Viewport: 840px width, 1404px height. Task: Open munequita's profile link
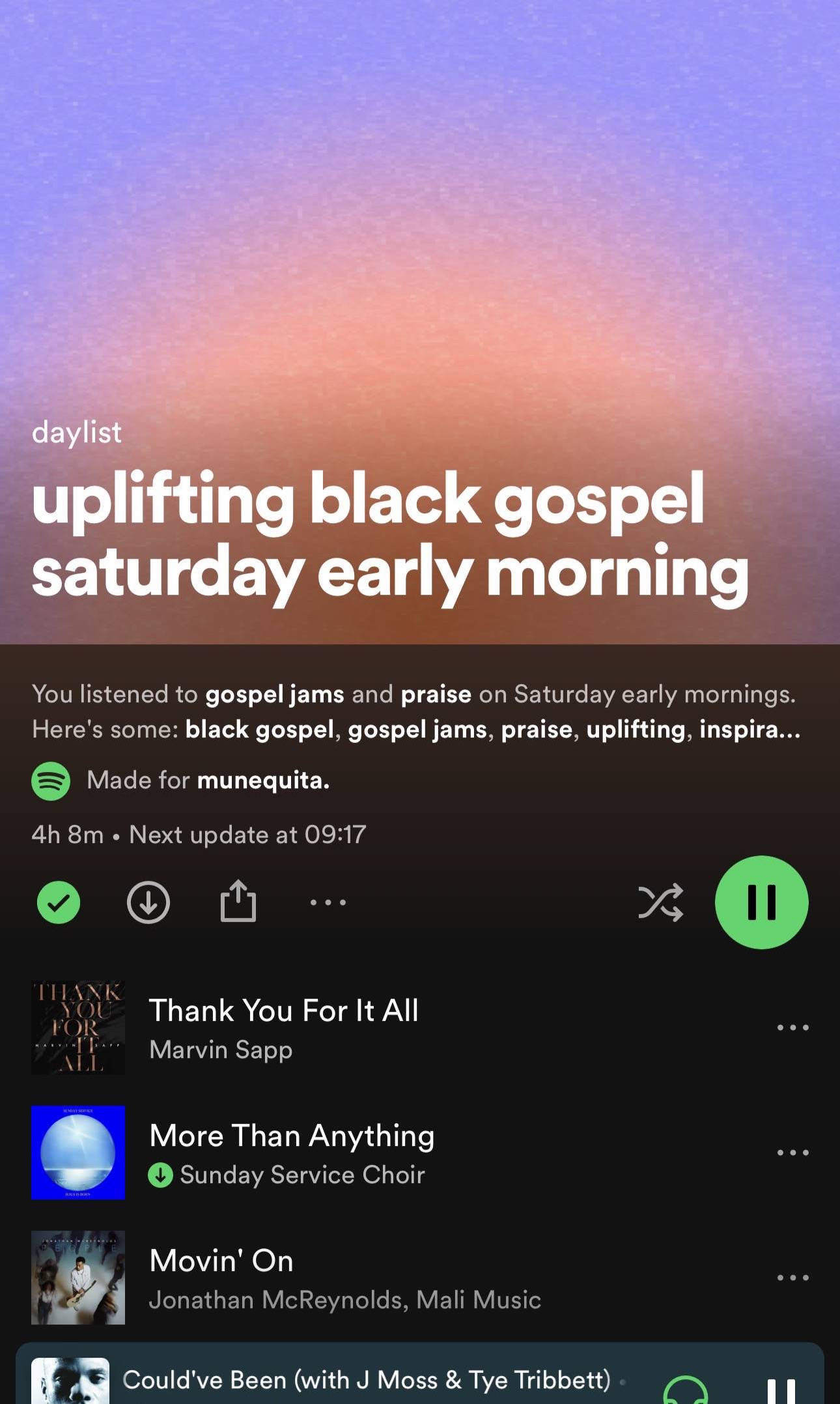pyautogui.click(x=263, y=781)
